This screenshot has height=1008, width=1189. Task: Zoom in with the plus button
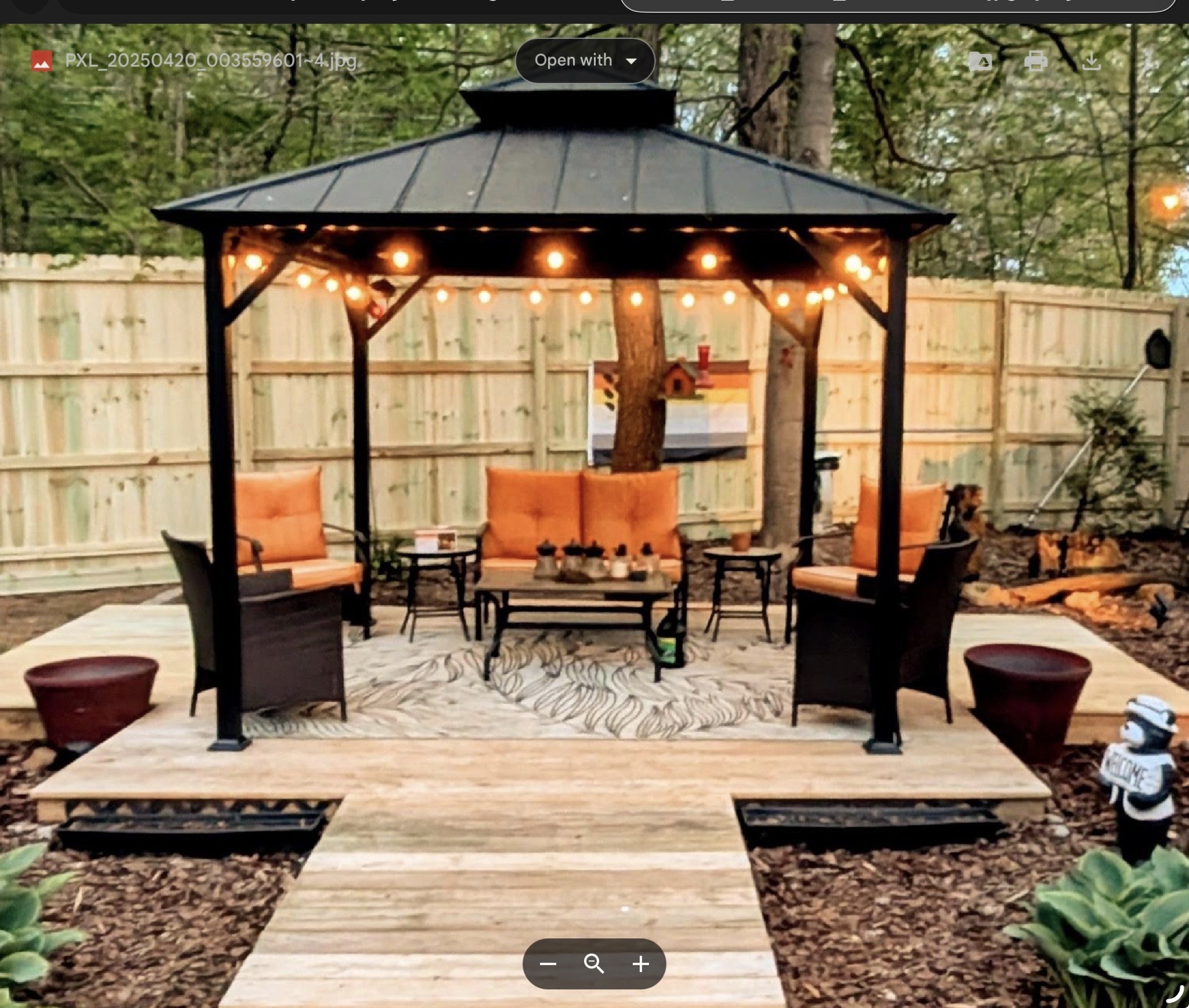[641, 964]
